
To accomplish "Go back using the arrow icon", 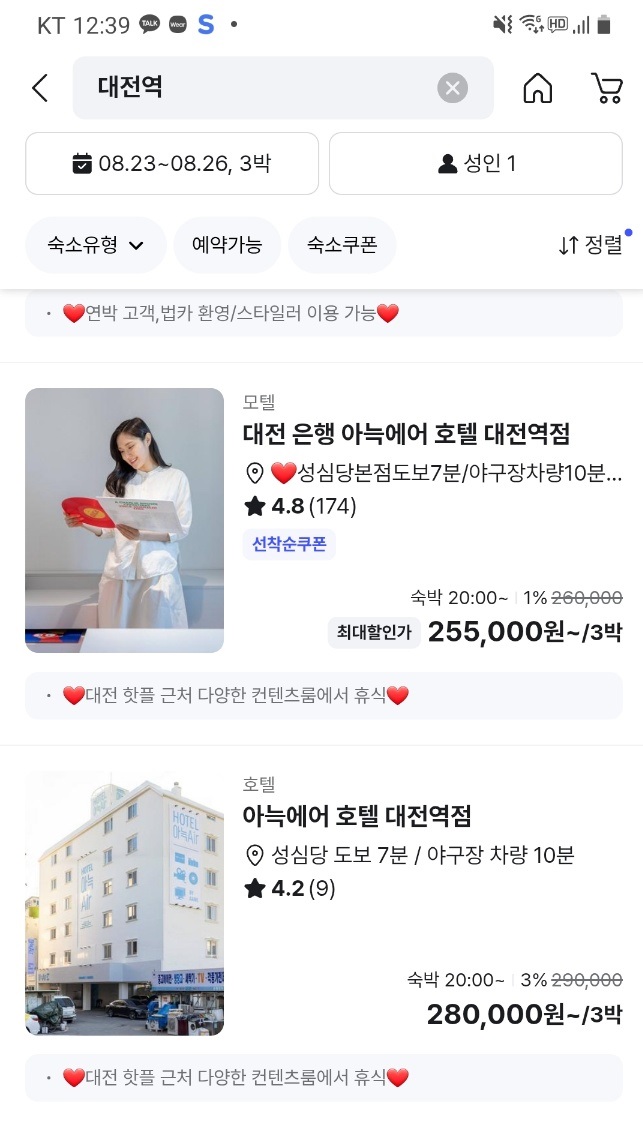I will tap(41, 88).
